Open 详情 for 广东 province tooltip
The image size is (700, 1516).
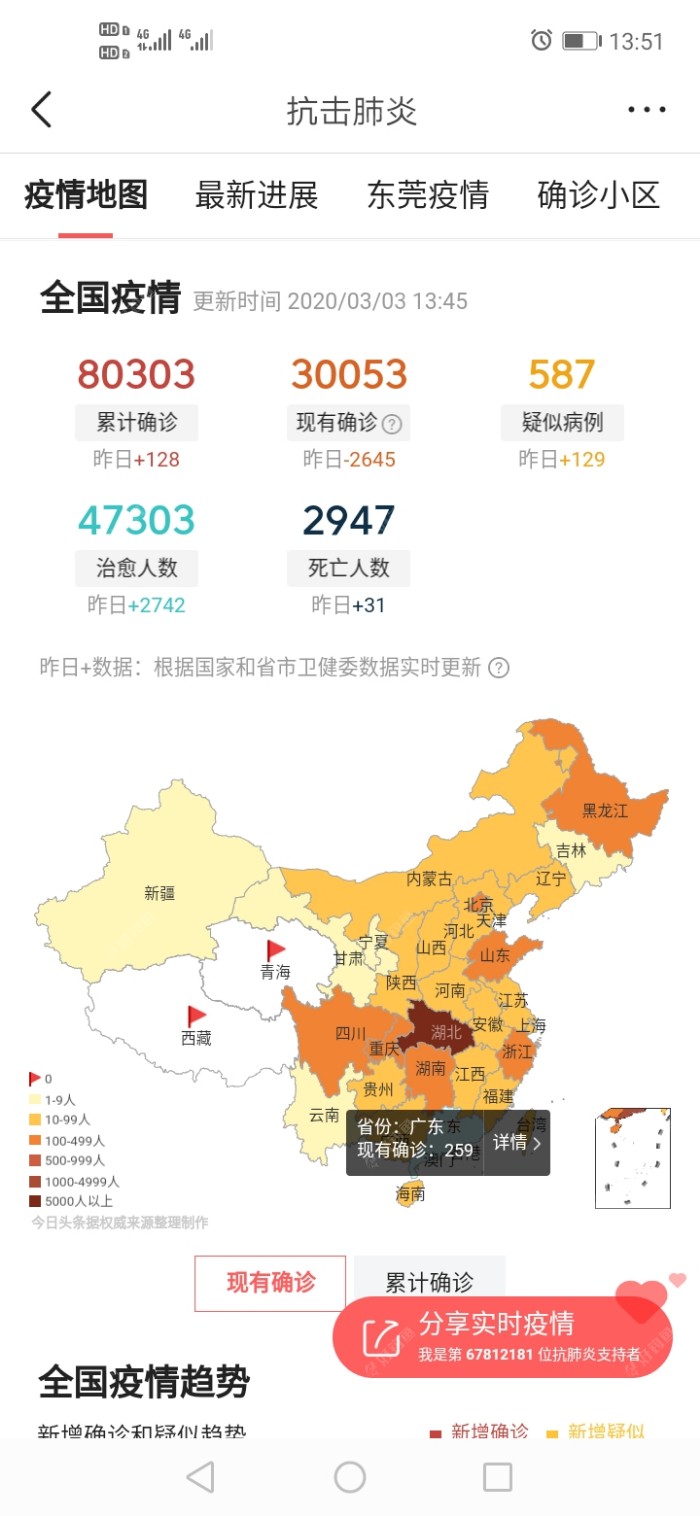(517, 1142)
